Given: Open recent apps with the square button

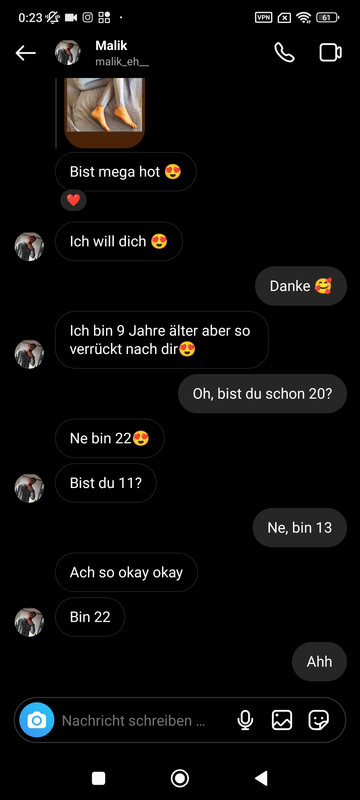Looking at the screenshot, I should [x=98, y=778].
